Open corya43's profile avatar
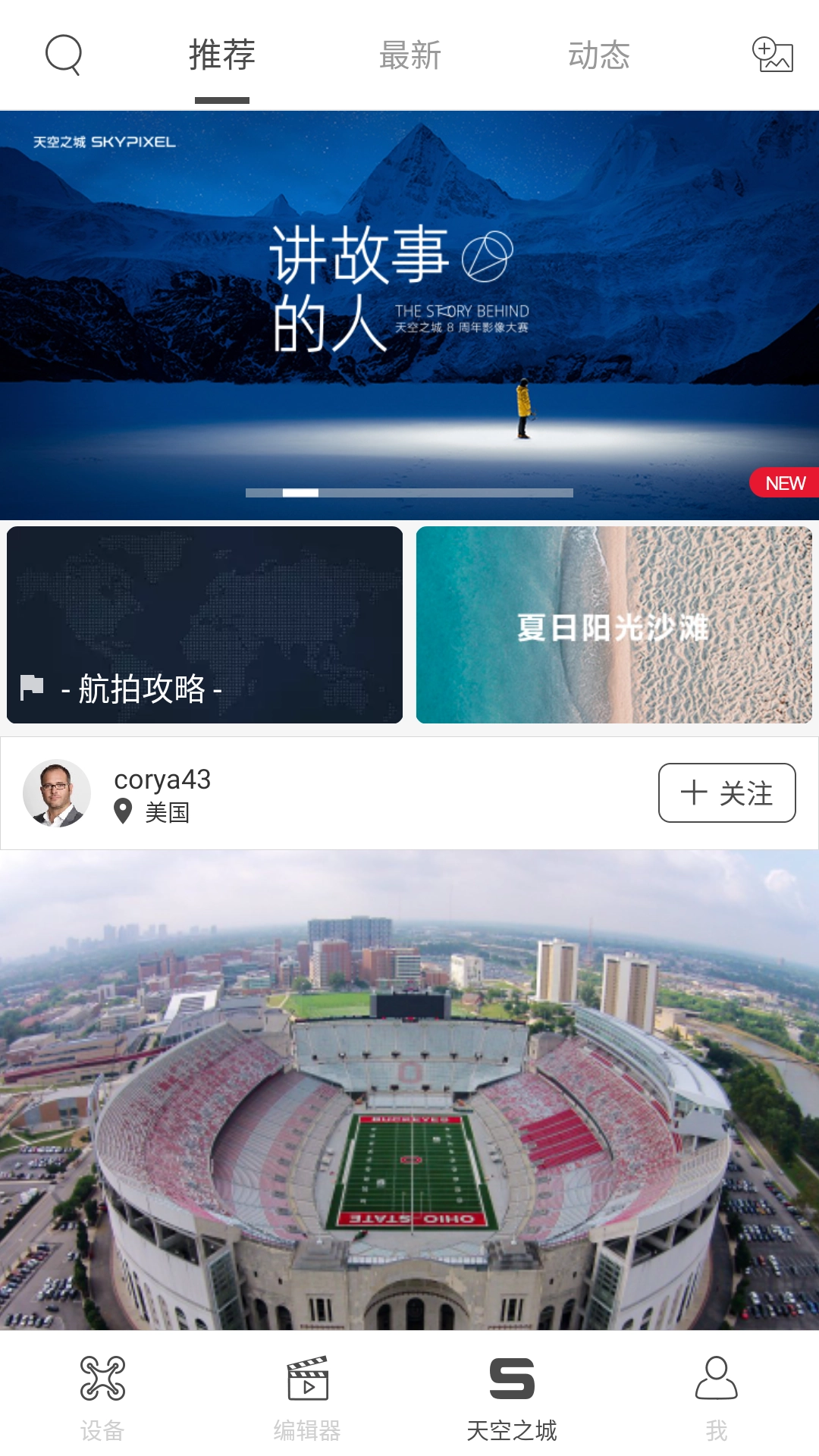Screen dimensions: 819x1456 (x=55, y=792)
